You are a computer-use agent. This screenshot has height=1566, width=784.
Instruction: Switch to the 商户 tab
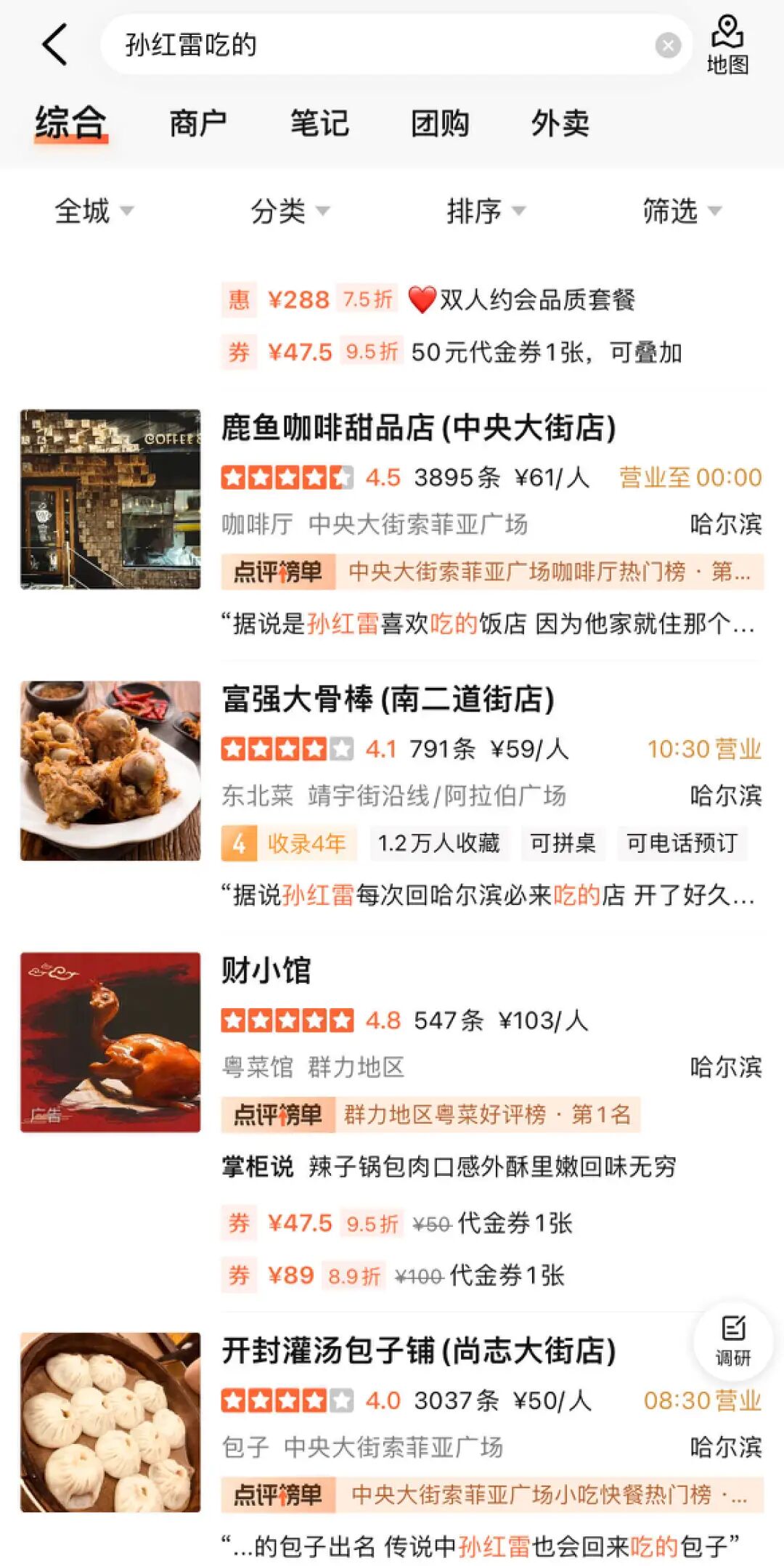tap(197, 123)
